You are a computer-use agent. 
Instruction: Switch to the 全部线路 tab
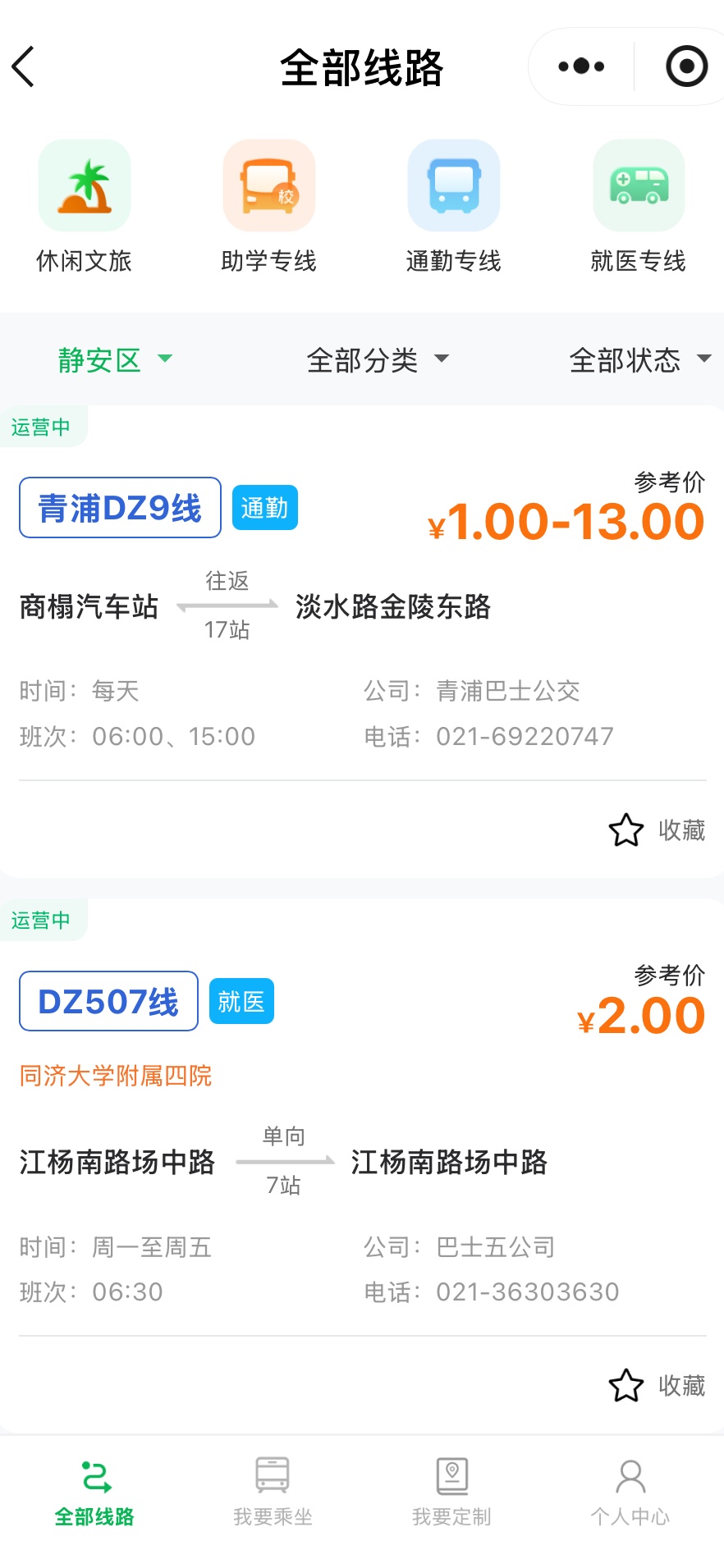tap(94, 1493)
